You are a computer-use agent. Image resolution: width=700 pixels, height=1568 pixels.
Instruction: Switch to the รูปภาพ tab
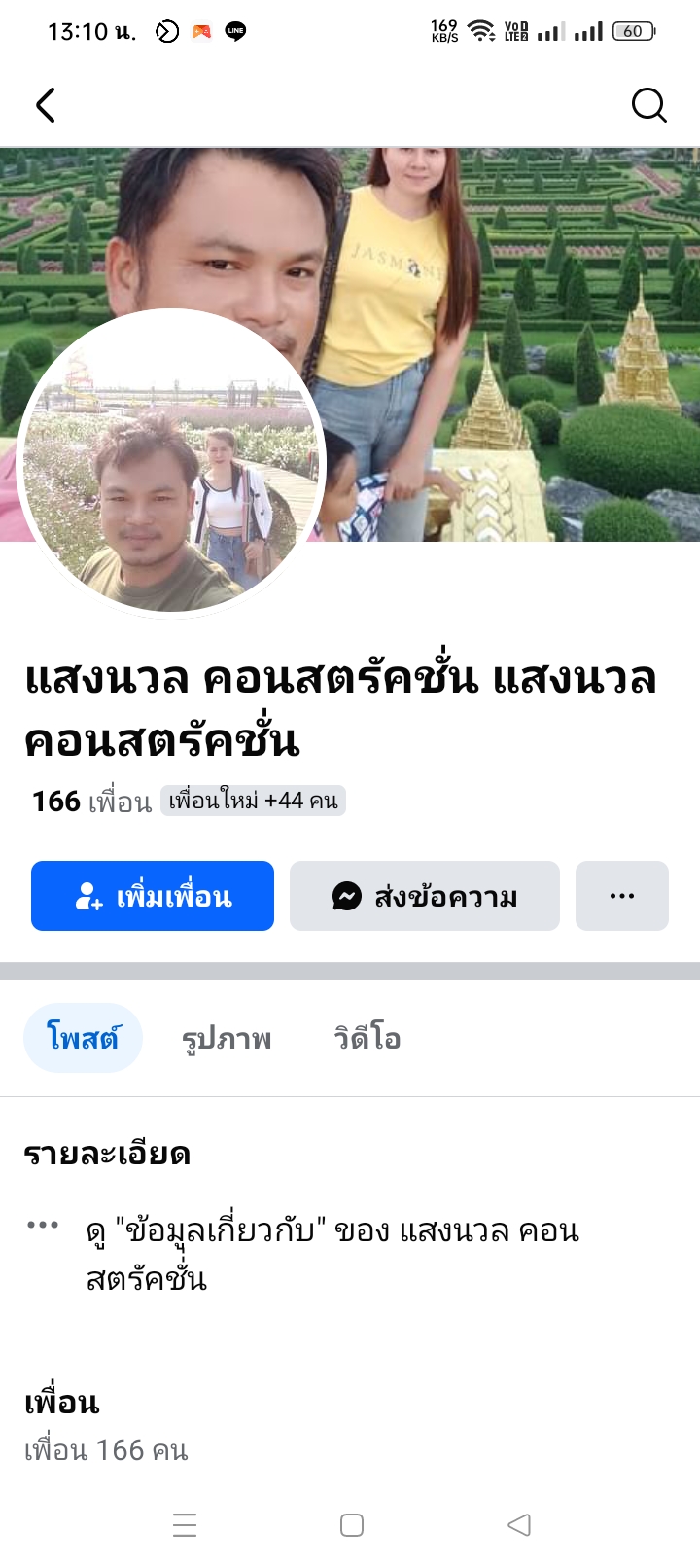coord(227,1039)
